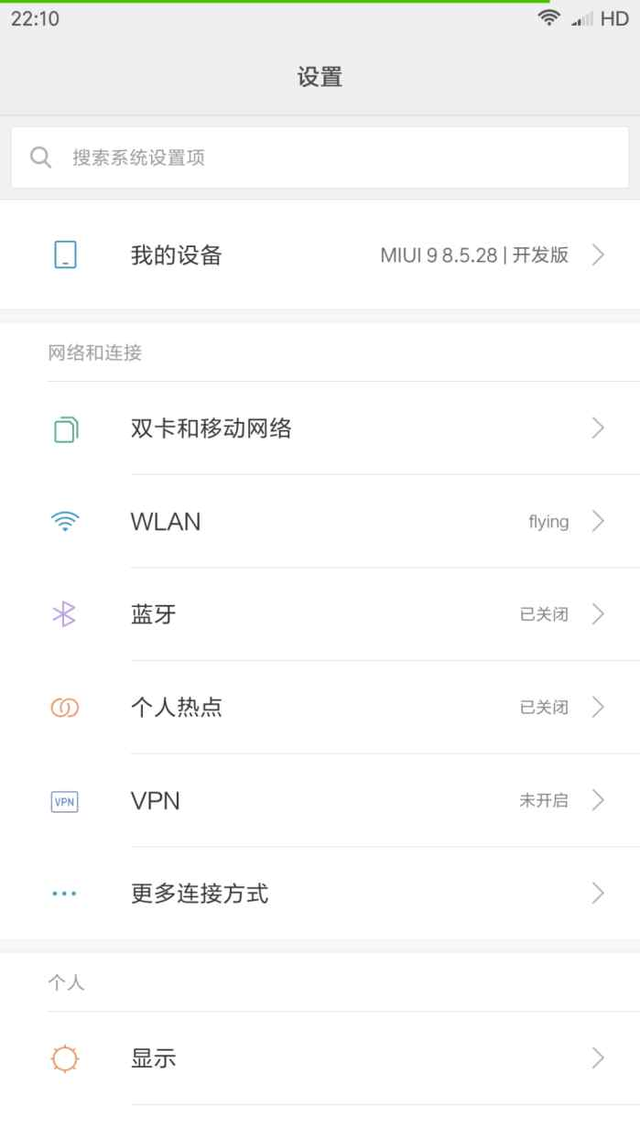Tap the search system settings field
The width and height of the screenshot is (640, 1138).
click(320, 157)
